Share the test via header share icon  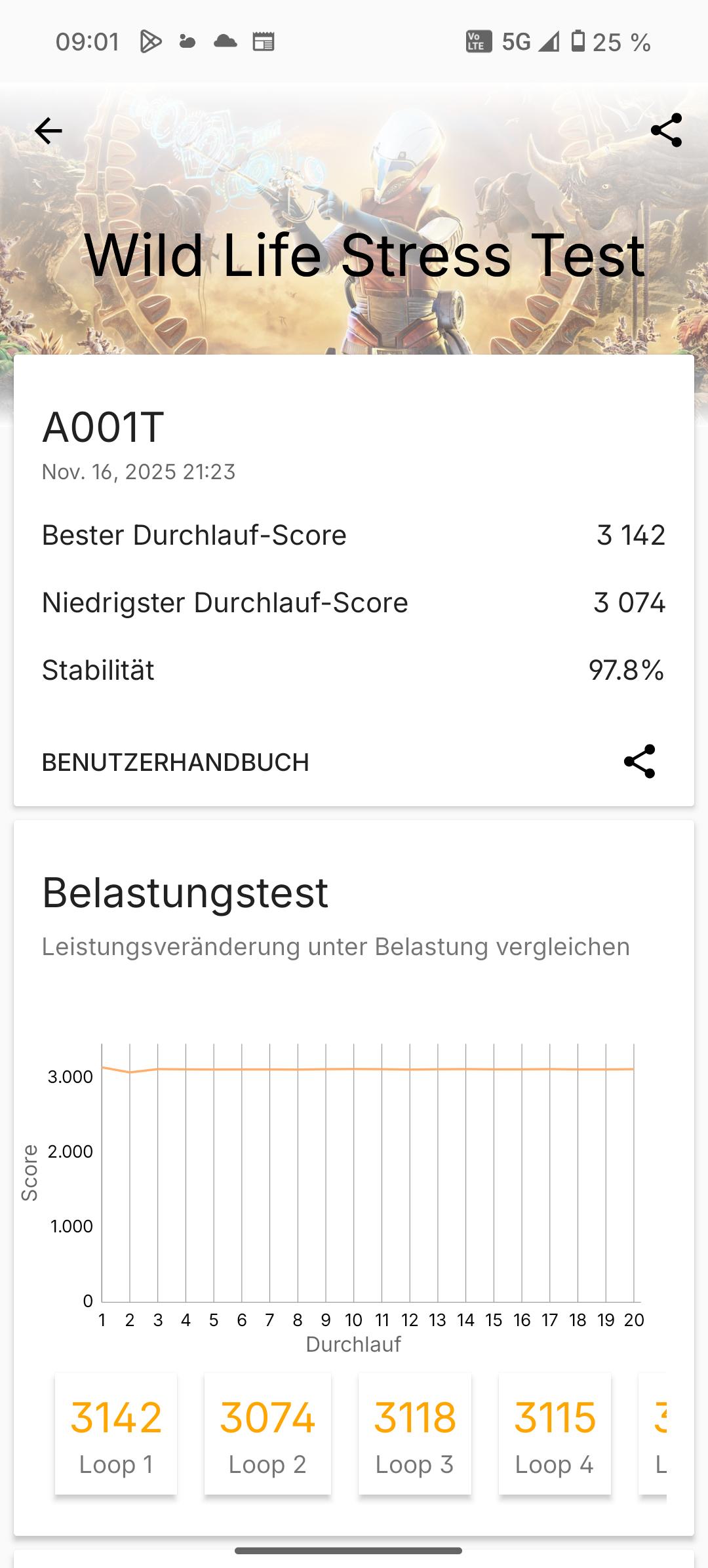pyautogui.click(x=666, y=130)
